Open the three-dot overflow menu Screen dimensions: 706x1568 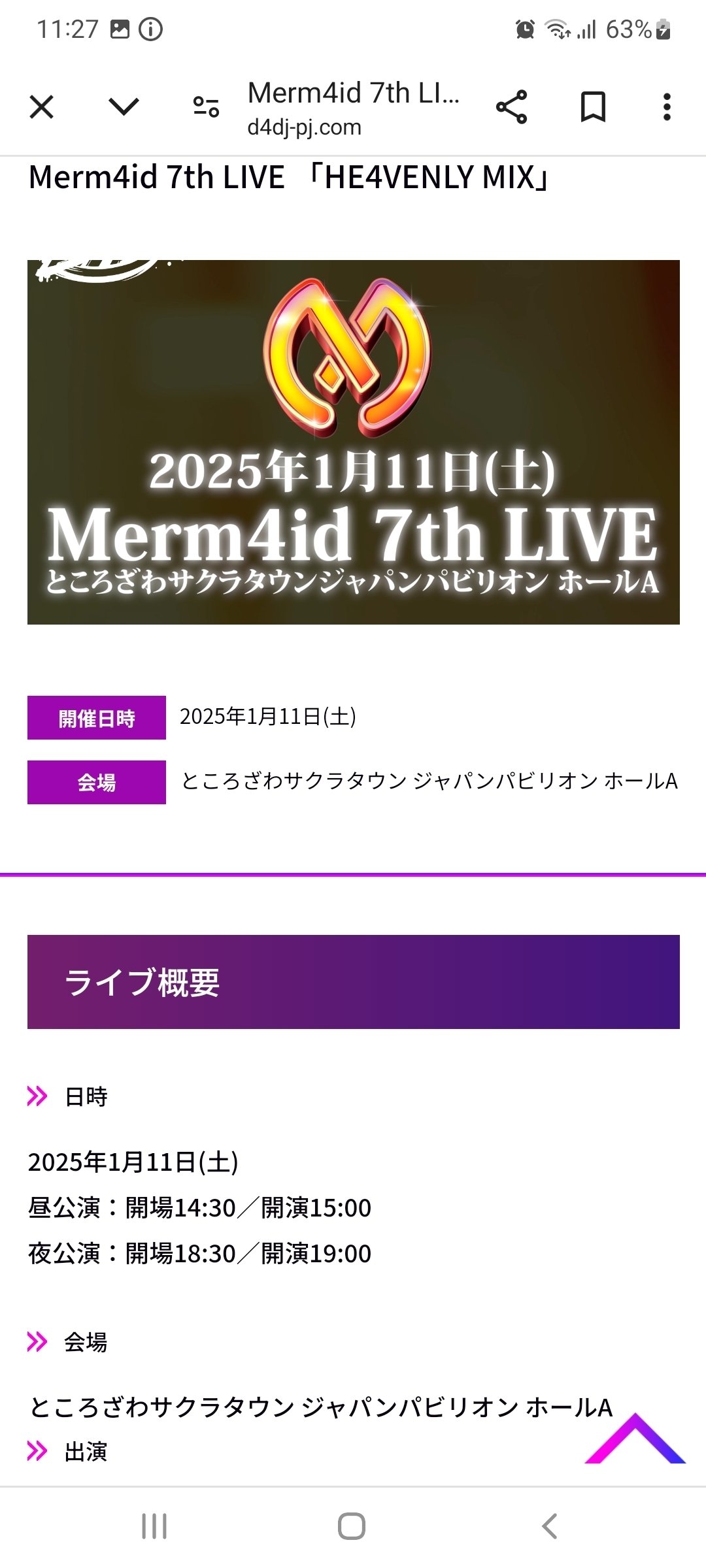click(666, 107)
